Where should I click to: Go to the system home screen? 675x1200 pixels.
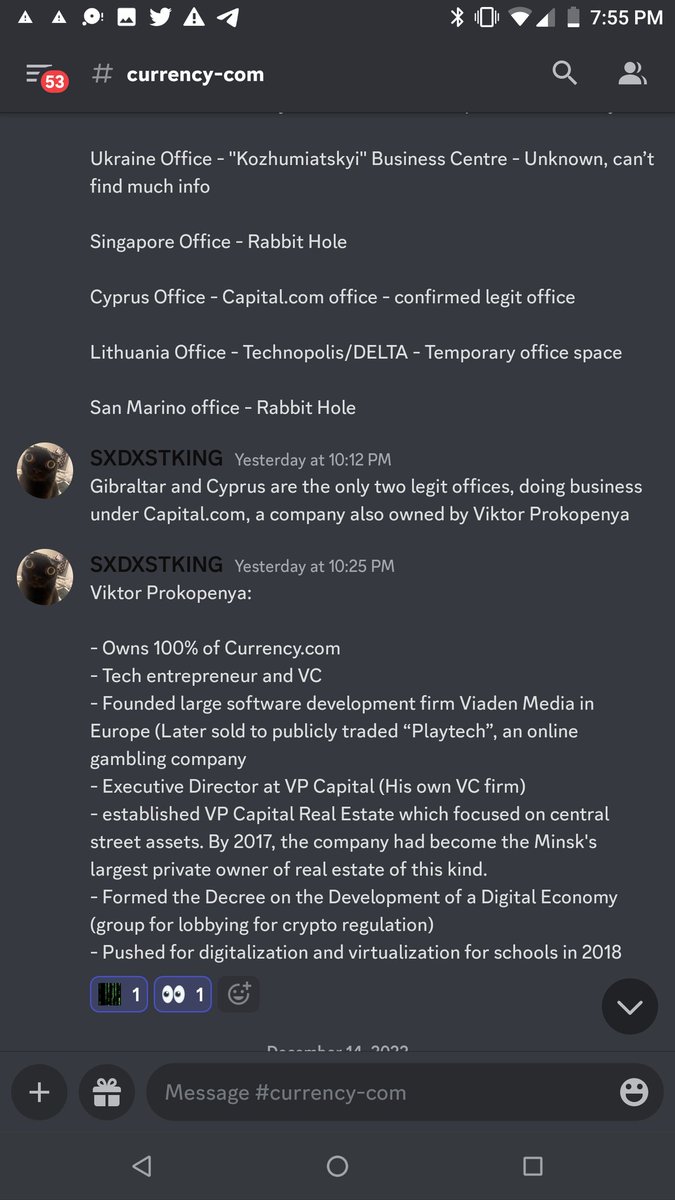337,1166
